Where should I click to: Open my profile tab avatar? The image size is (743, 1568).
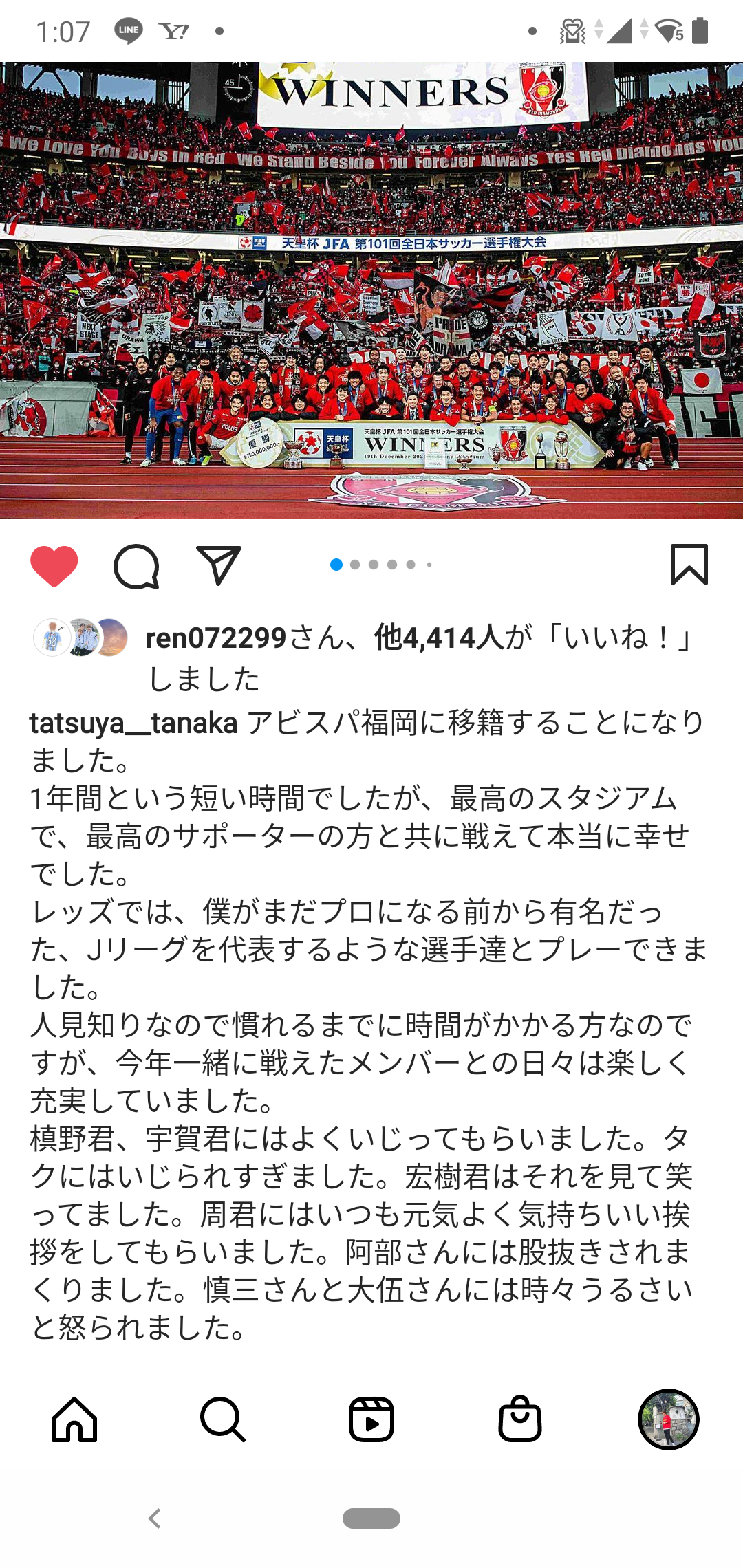(668, 1419)
